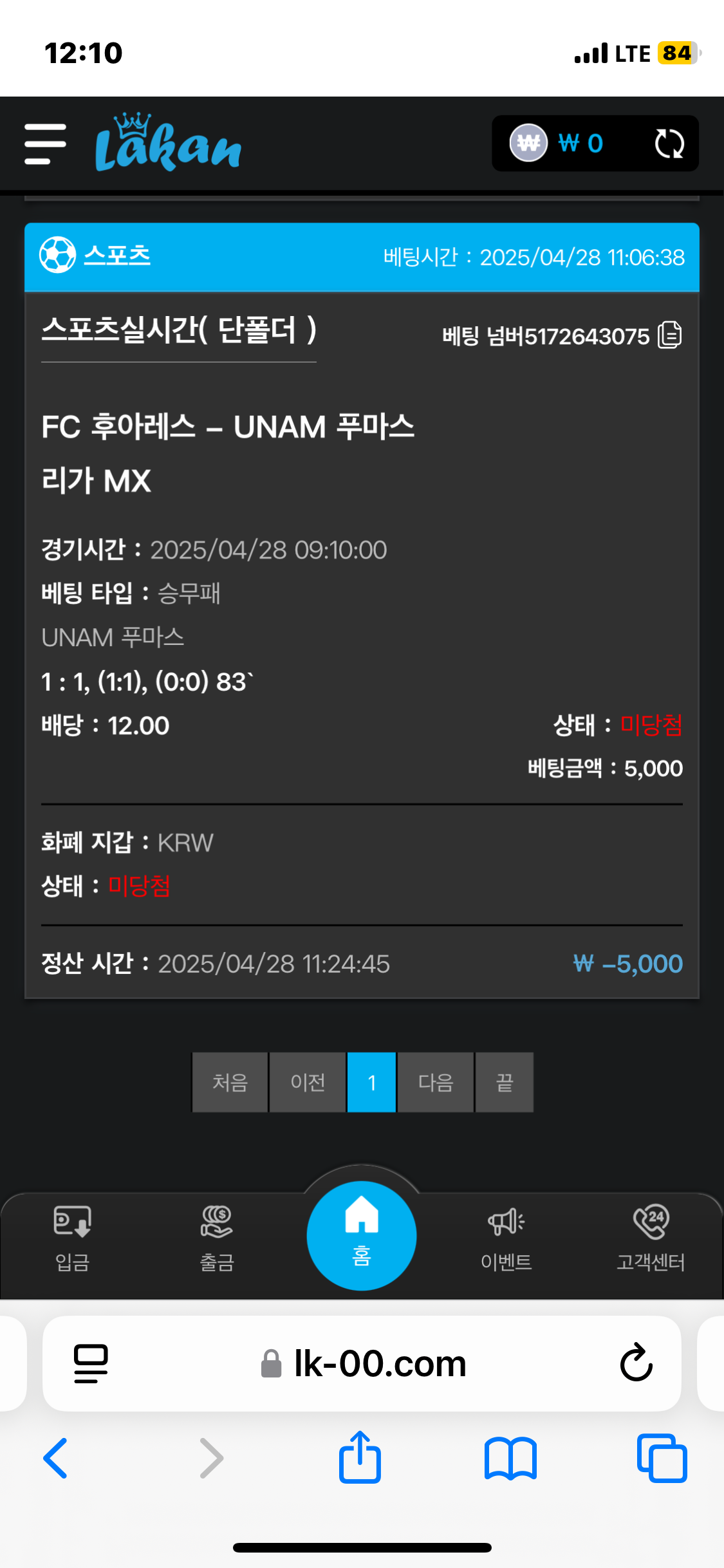Open Safari page format options
The height and width of the screenshot is (1568, 724).
[91, 1363]
